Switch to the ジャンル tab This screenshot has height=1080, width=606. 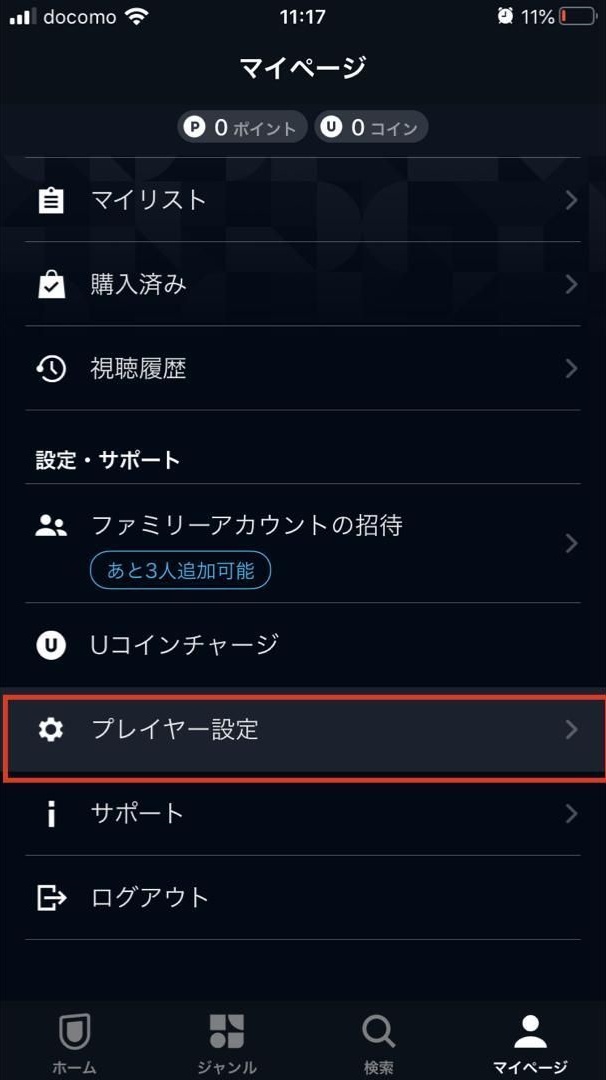[x=227, y=1042]
